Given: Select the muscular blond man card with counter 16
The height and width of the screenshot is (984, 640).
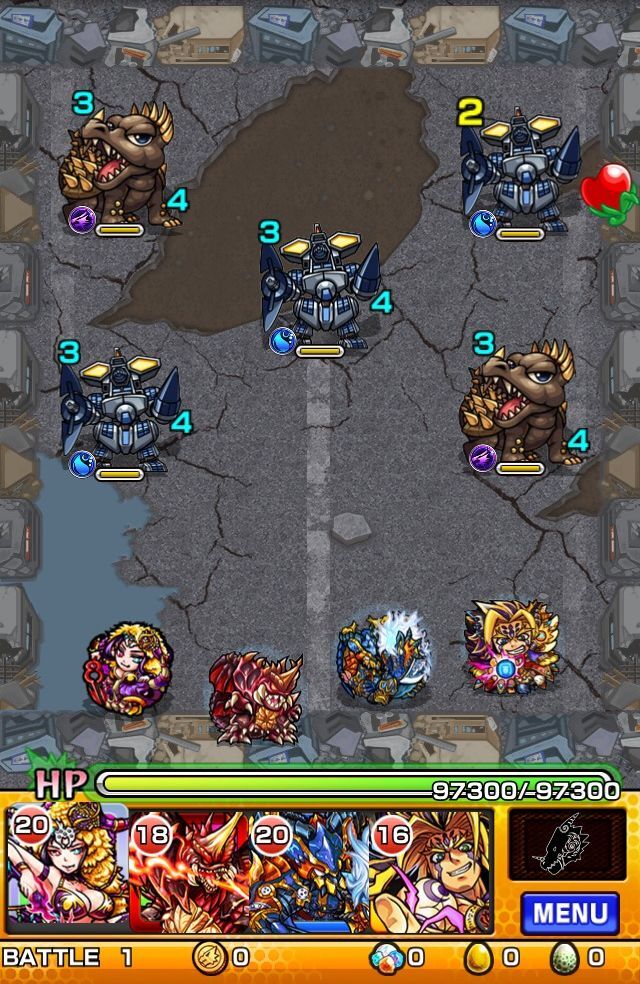Looking at the screenshot, I should point(431,866).
